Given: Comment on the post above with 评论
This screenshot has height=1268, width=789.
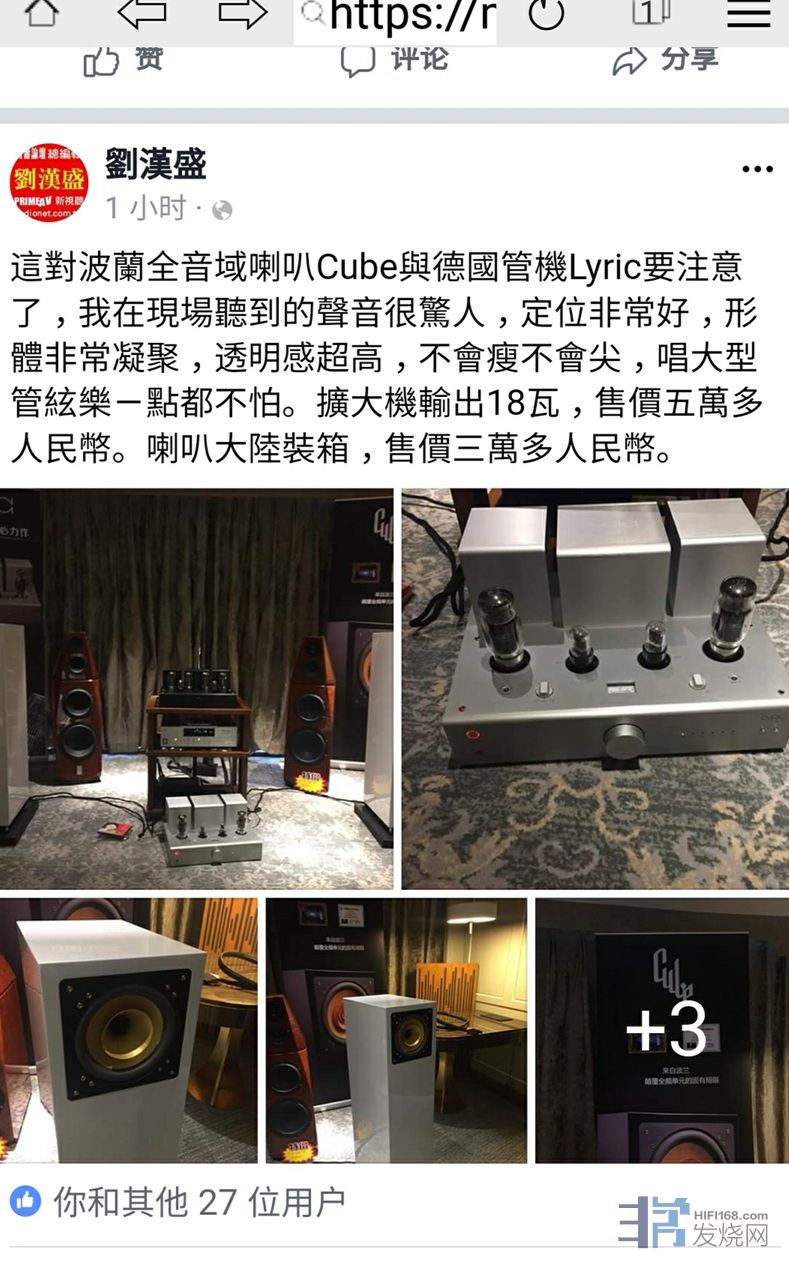Looking at the screenshot, I should [394, 61].
